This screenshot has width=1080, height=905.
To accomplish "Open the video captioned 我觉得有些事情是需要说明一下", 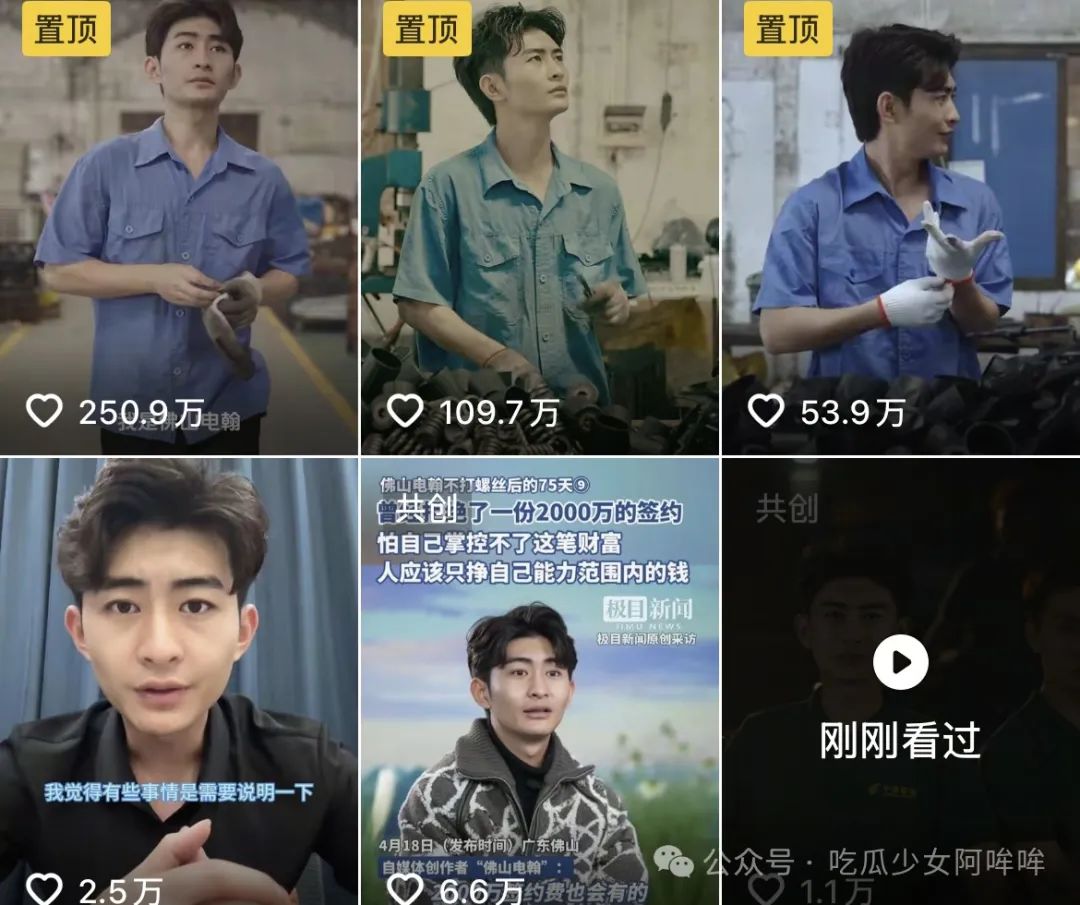I will click(178, 680).
